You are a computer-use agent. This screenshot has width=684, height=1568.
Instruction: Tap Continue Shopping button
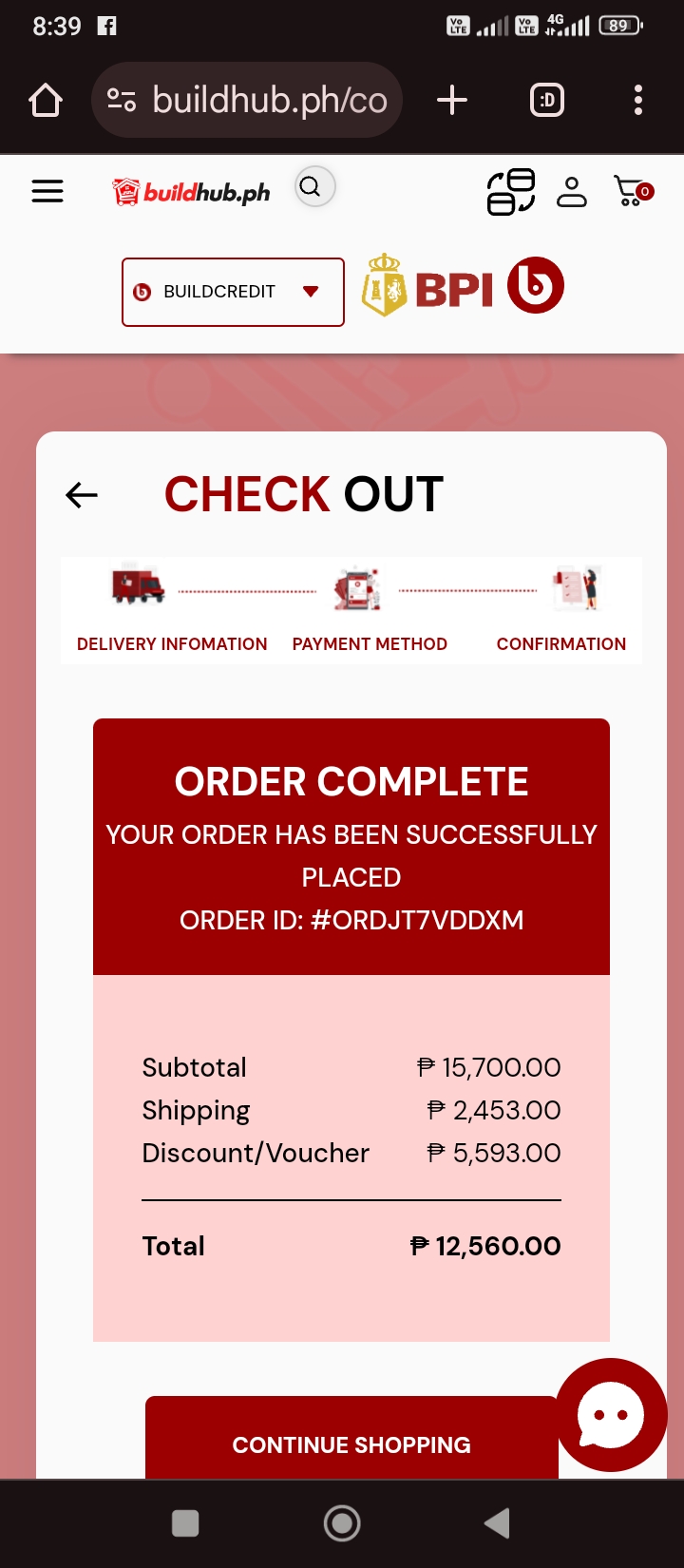pos(351,1443)
